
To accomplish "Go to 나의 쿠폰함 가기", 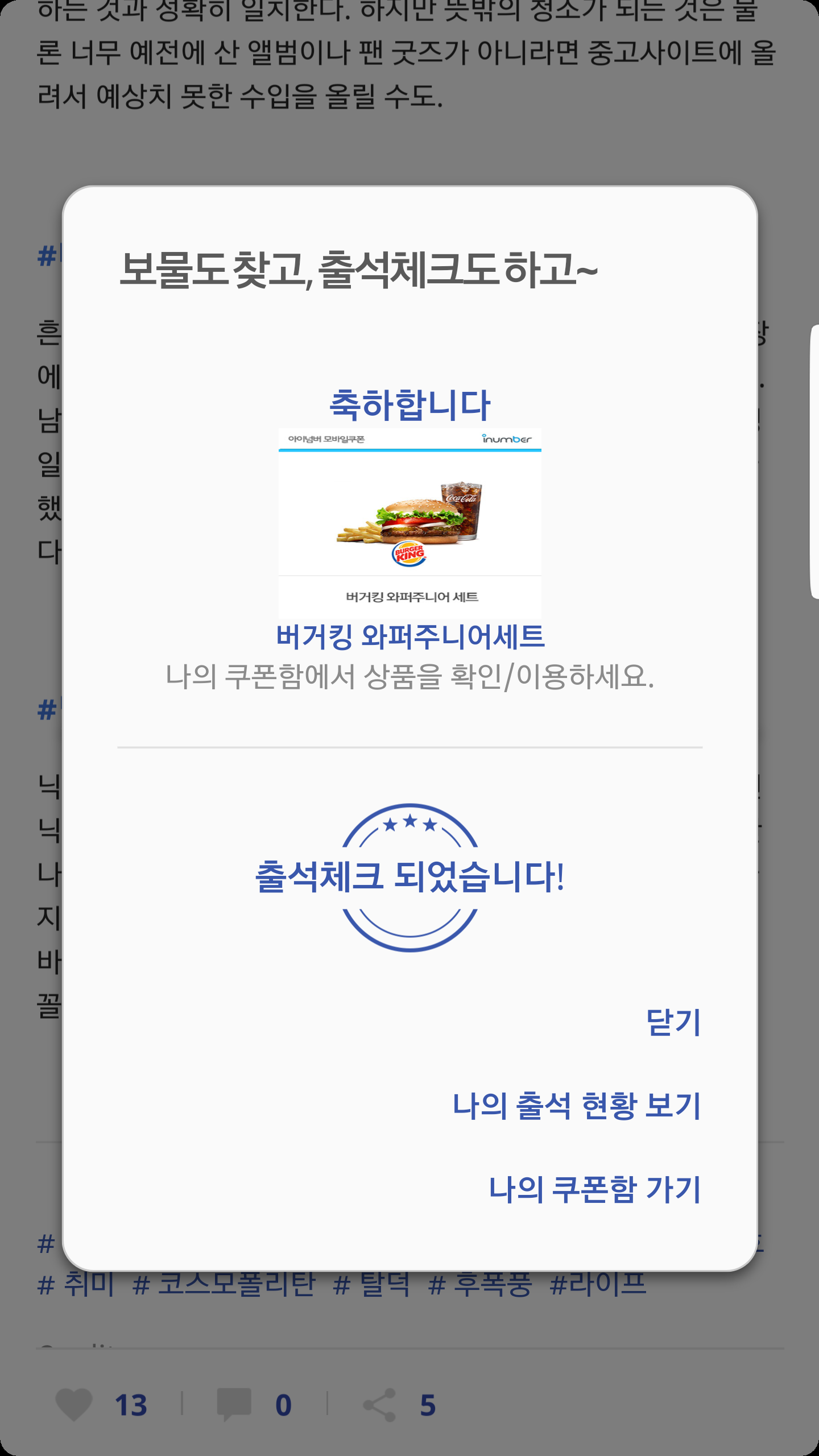I will pyautogui.click(x=594, y=1189).
